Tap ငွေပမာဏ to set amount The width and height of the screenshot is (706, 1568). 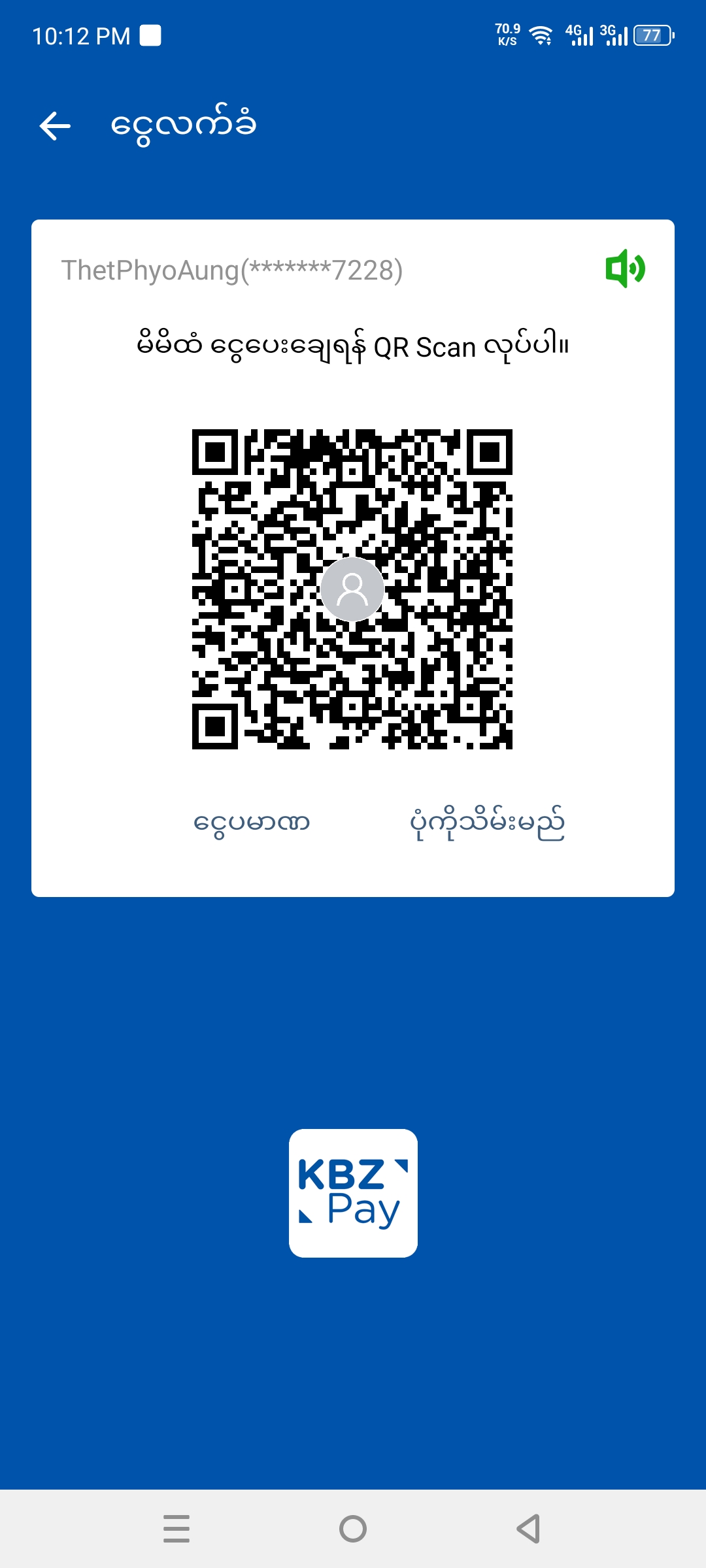[x=252, y=823]
